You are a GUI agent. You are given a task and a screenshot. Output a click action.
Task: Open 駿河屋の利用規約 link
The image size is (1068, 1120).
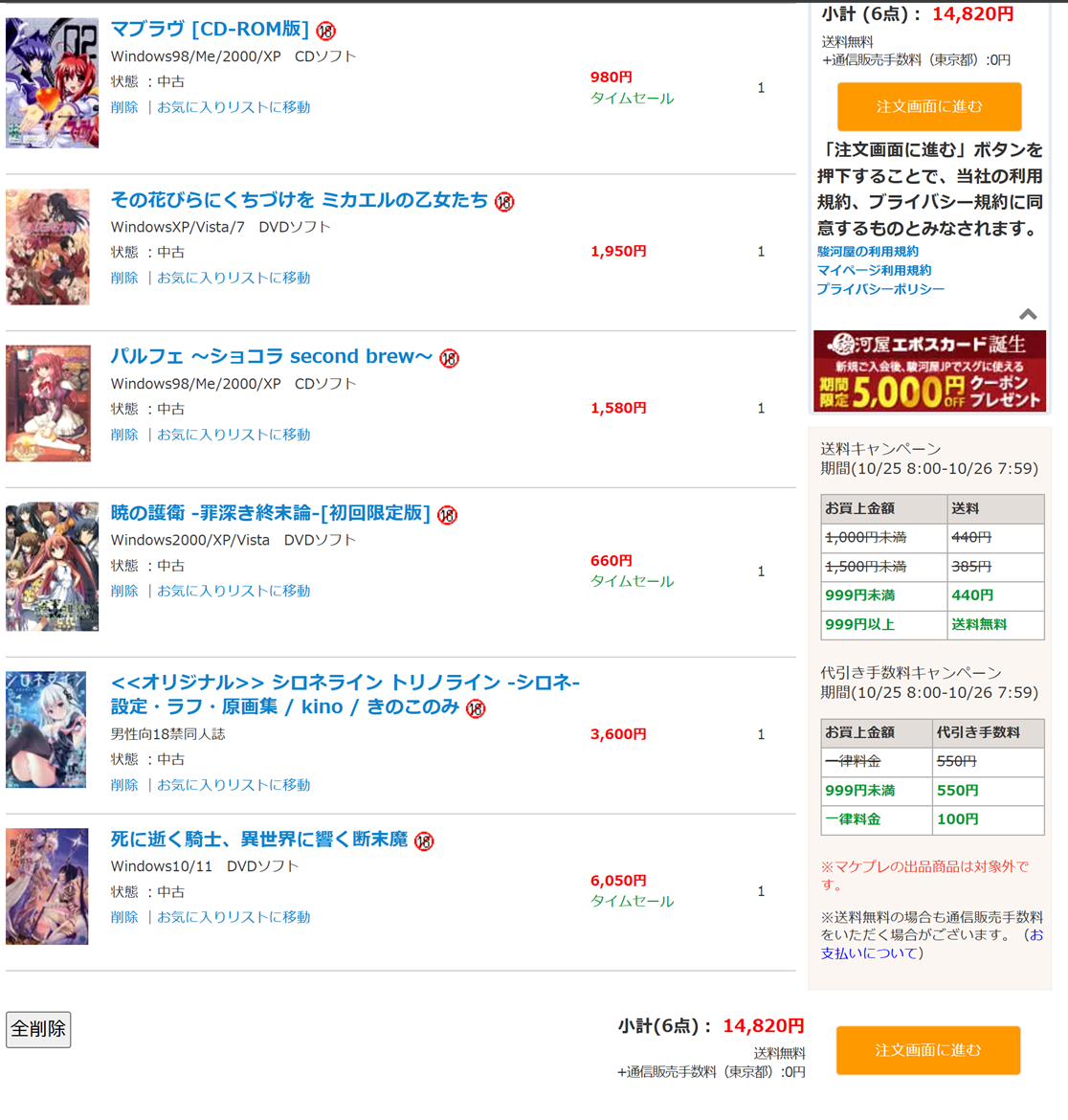[x=867, y=251]
